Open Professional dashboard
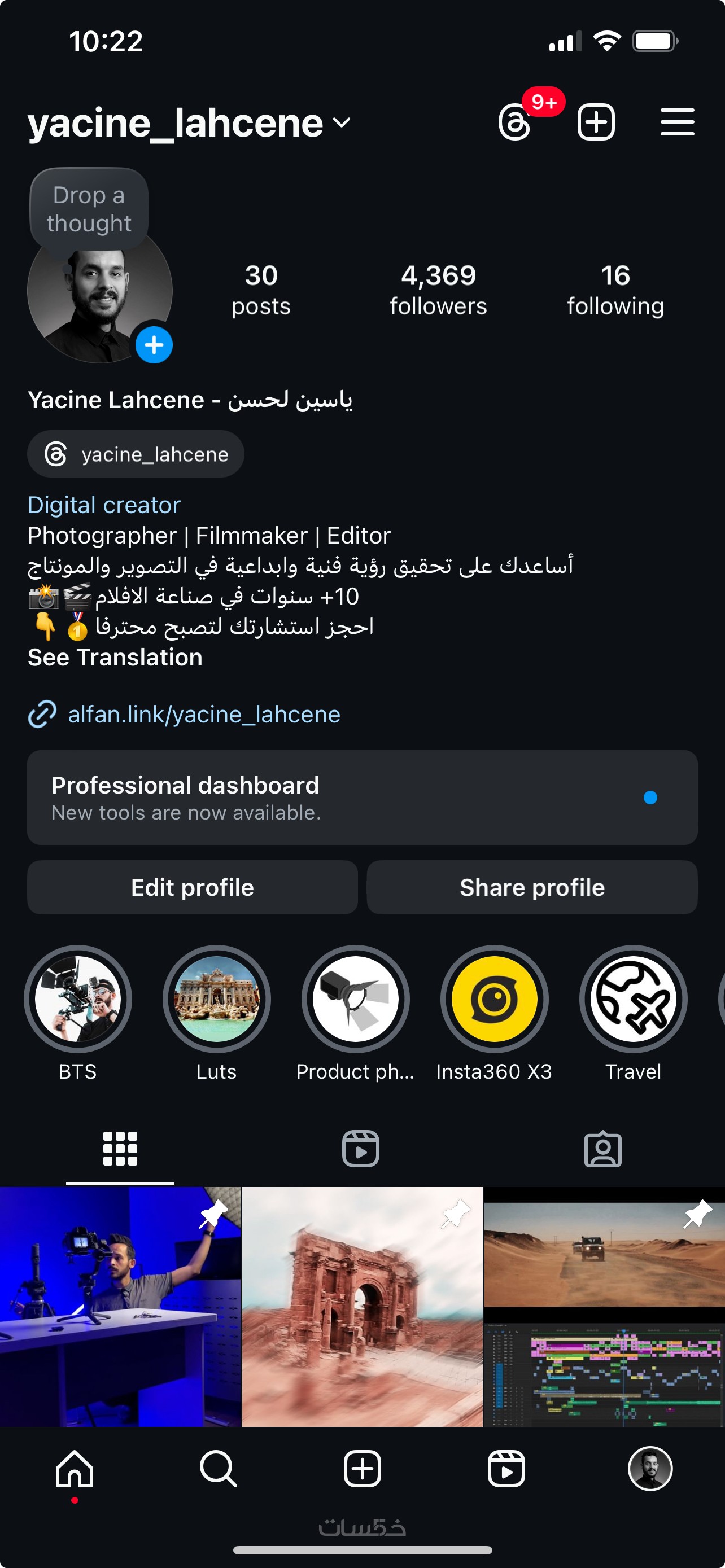 pos(362,797)
